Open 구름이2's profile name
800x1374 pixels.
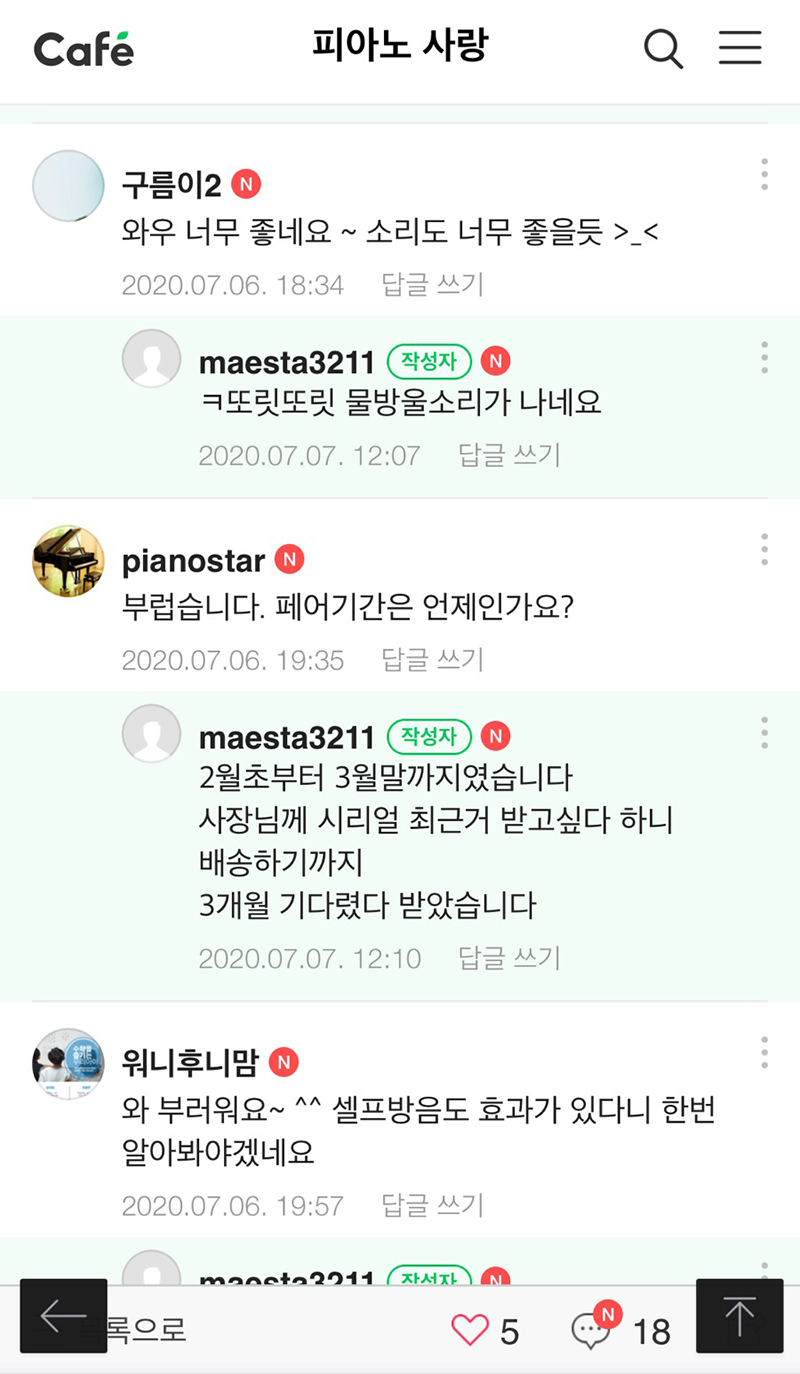click(171, 184)
